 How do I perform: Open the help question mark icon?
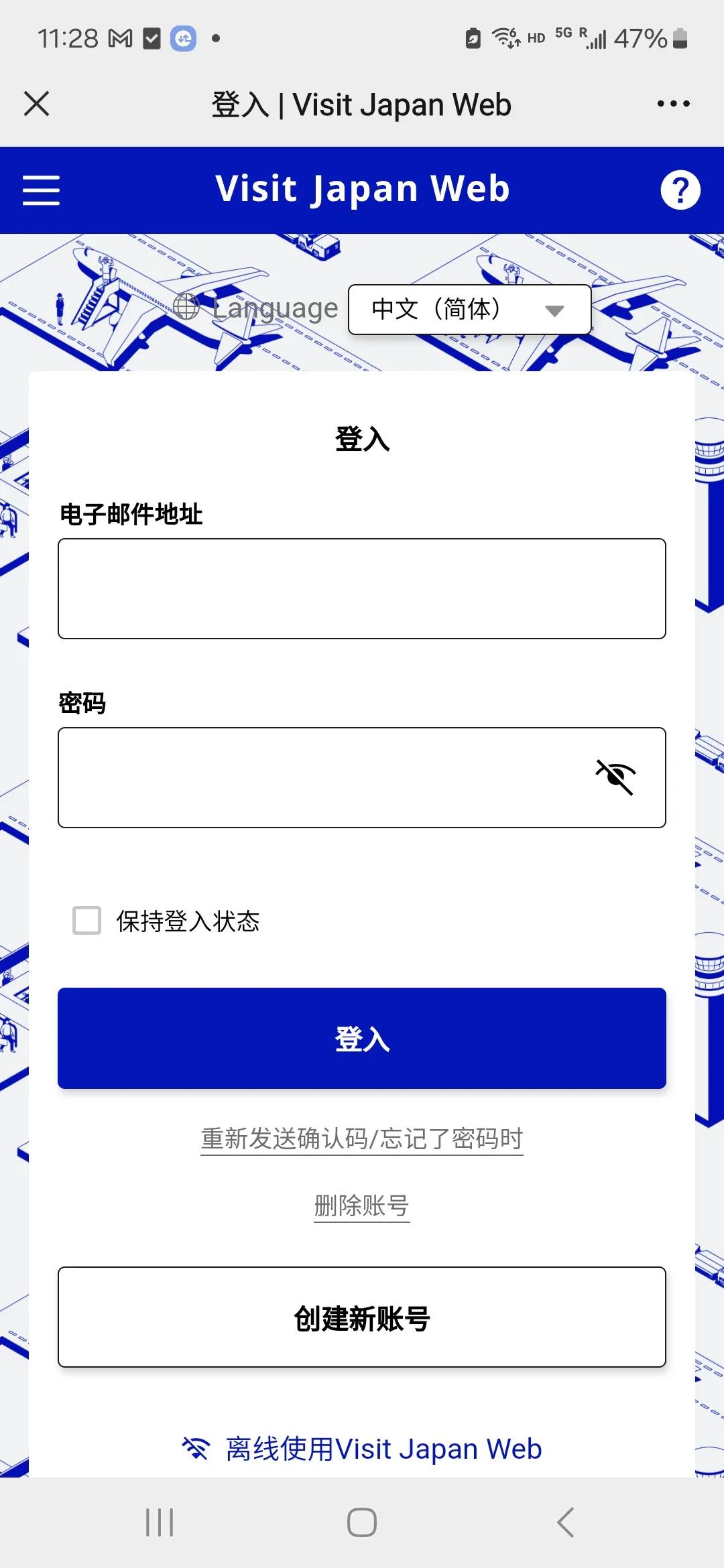point(680,190)
